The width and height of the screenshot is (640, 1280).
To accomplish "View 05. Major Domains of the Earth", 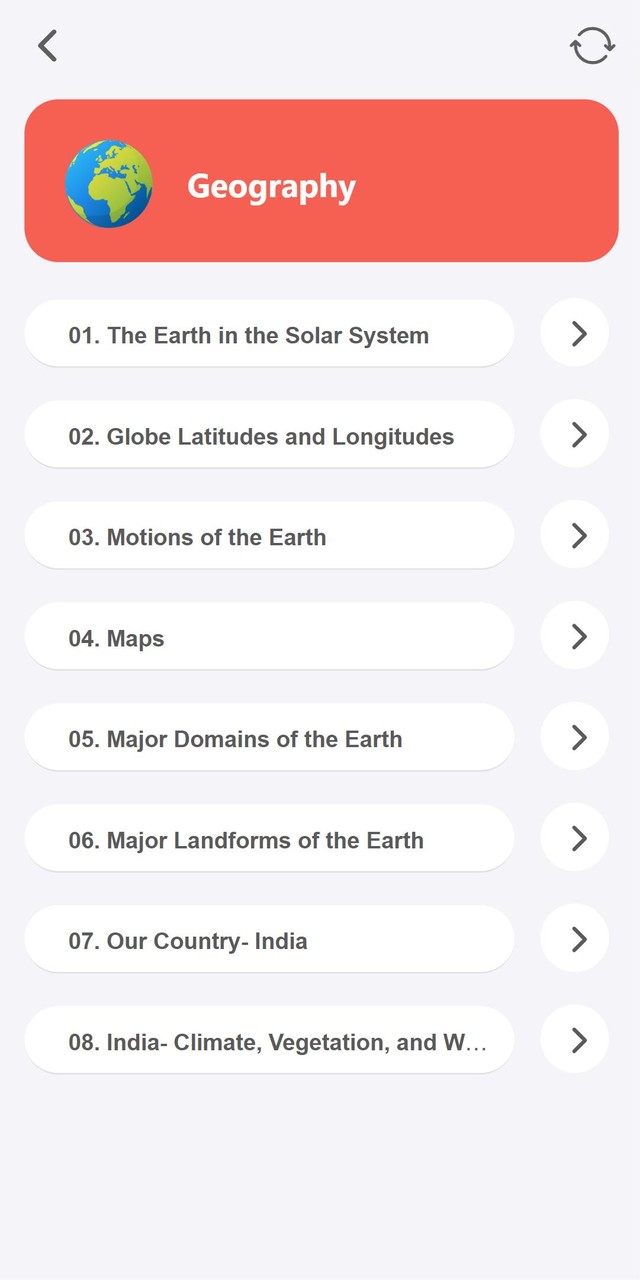I will (x=269, y=738).
